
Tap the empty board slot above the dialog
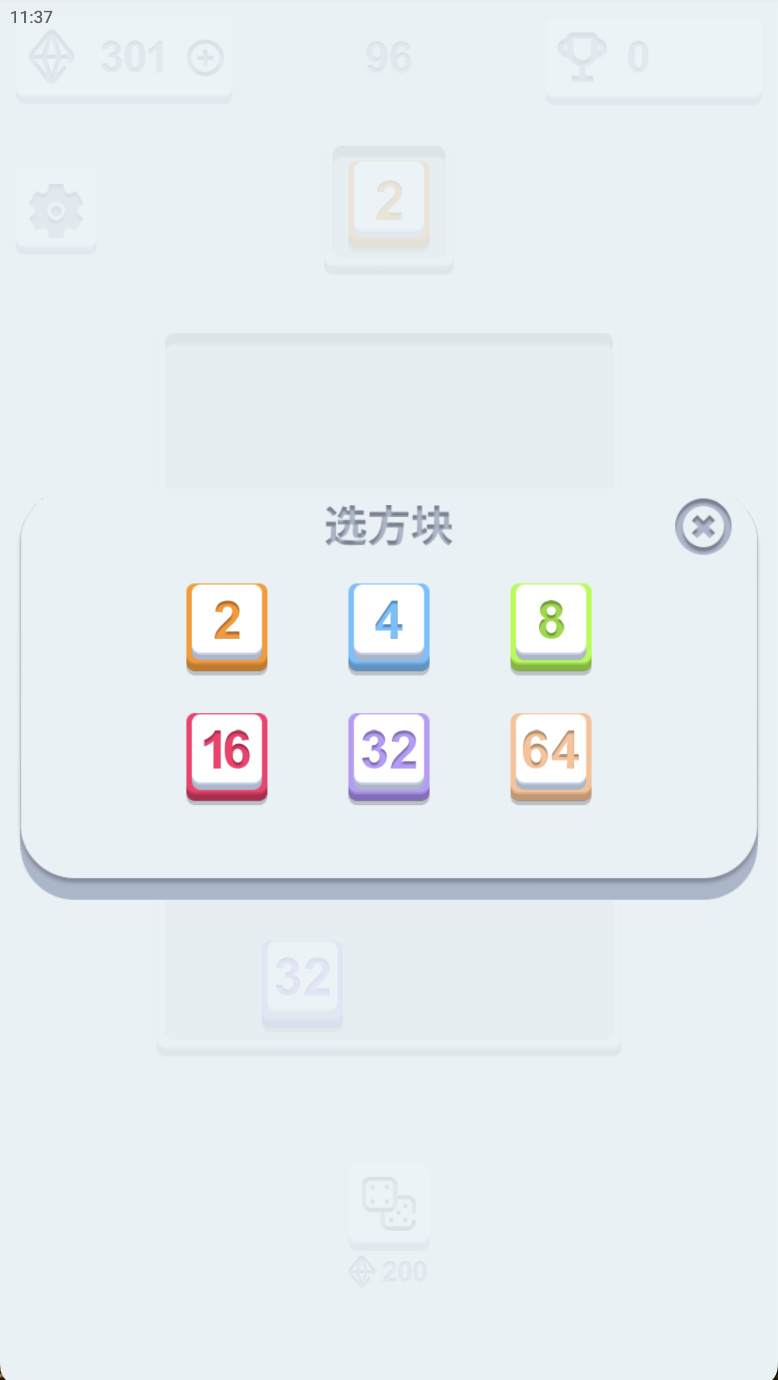(x=388, y=410)
